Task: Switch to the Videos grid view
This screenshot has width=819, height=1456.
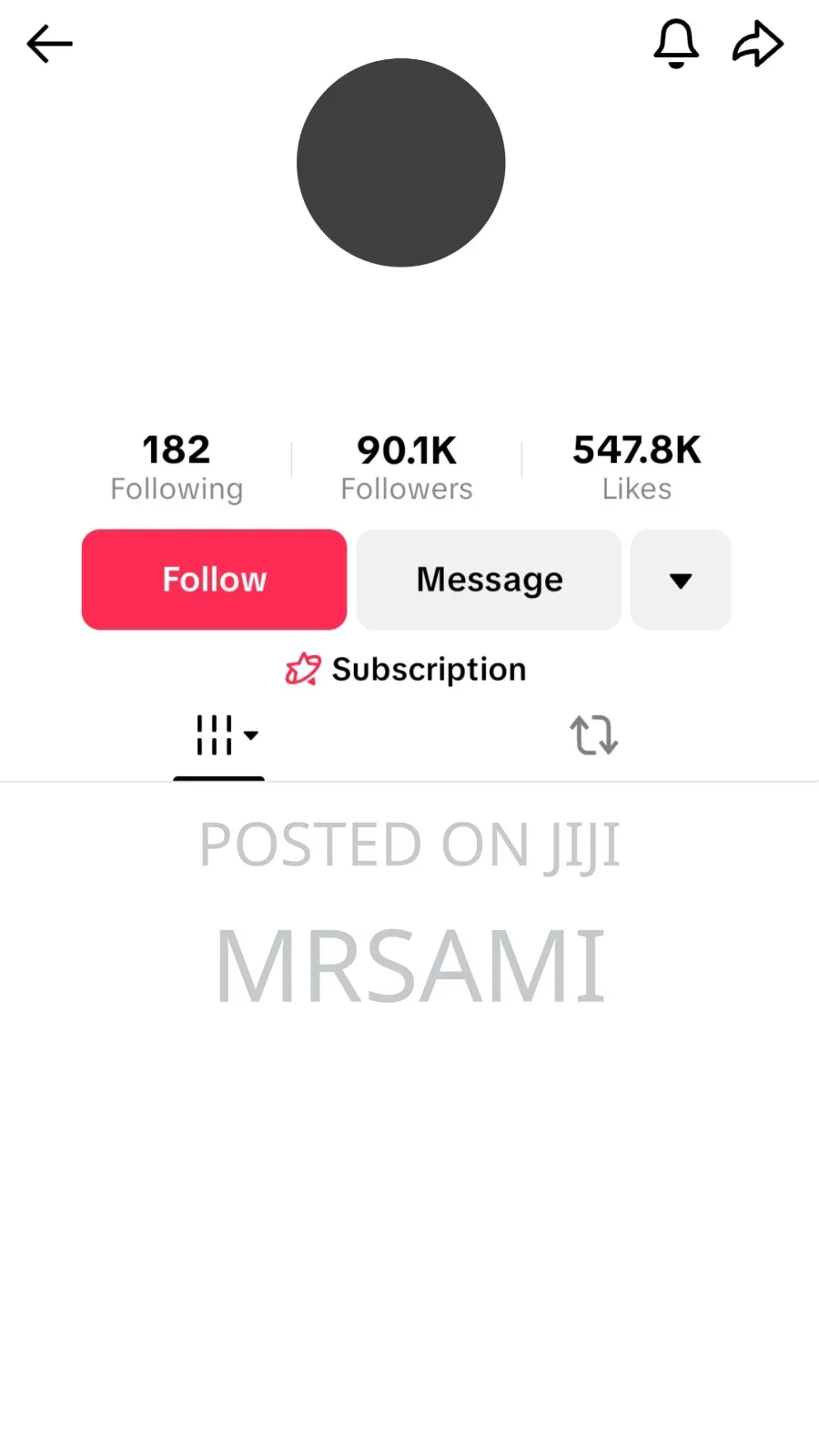Action: click(x=214, y=735)
